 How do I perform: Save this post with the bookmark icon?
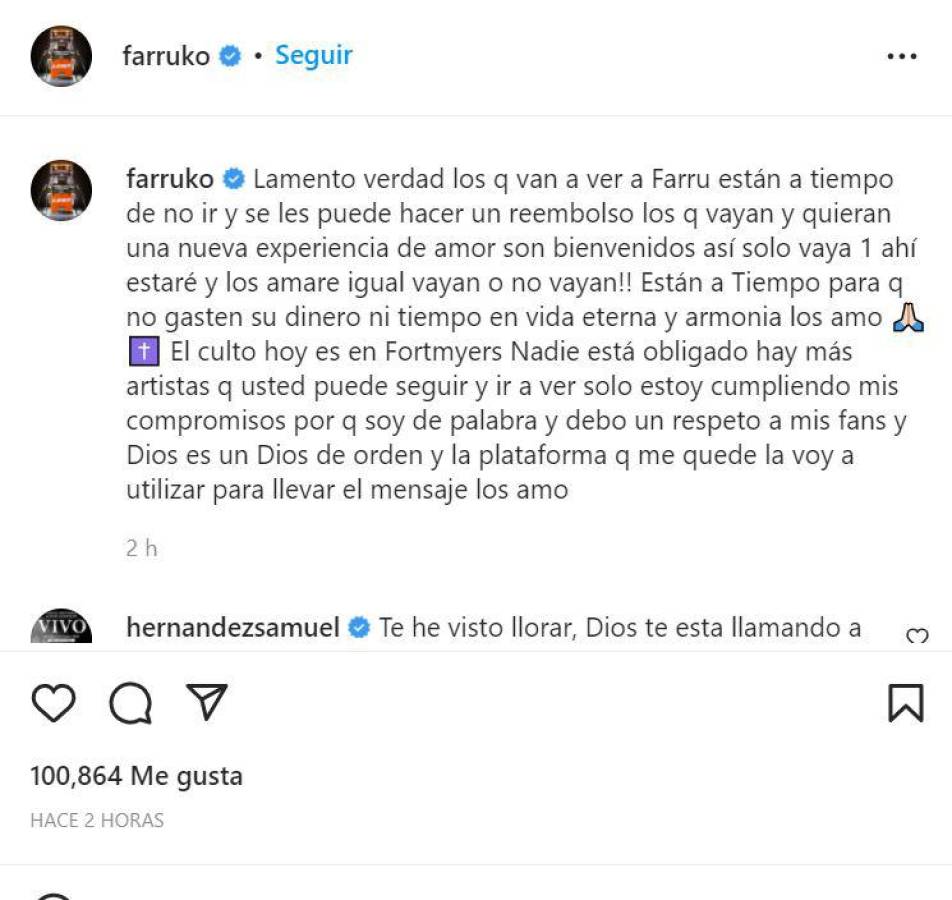(906, 703)
